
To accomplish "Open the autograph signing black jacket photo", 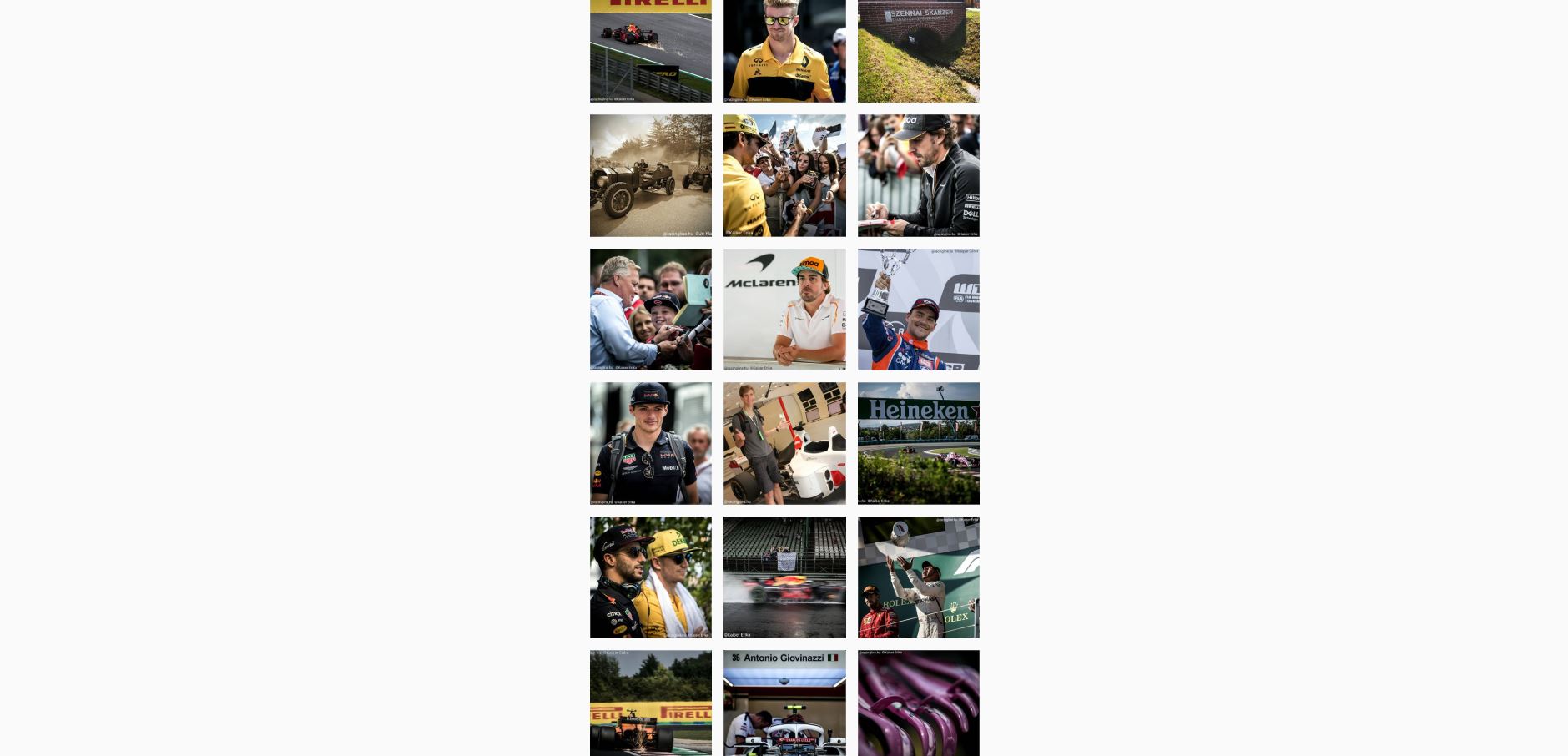I will click(918, 175).
